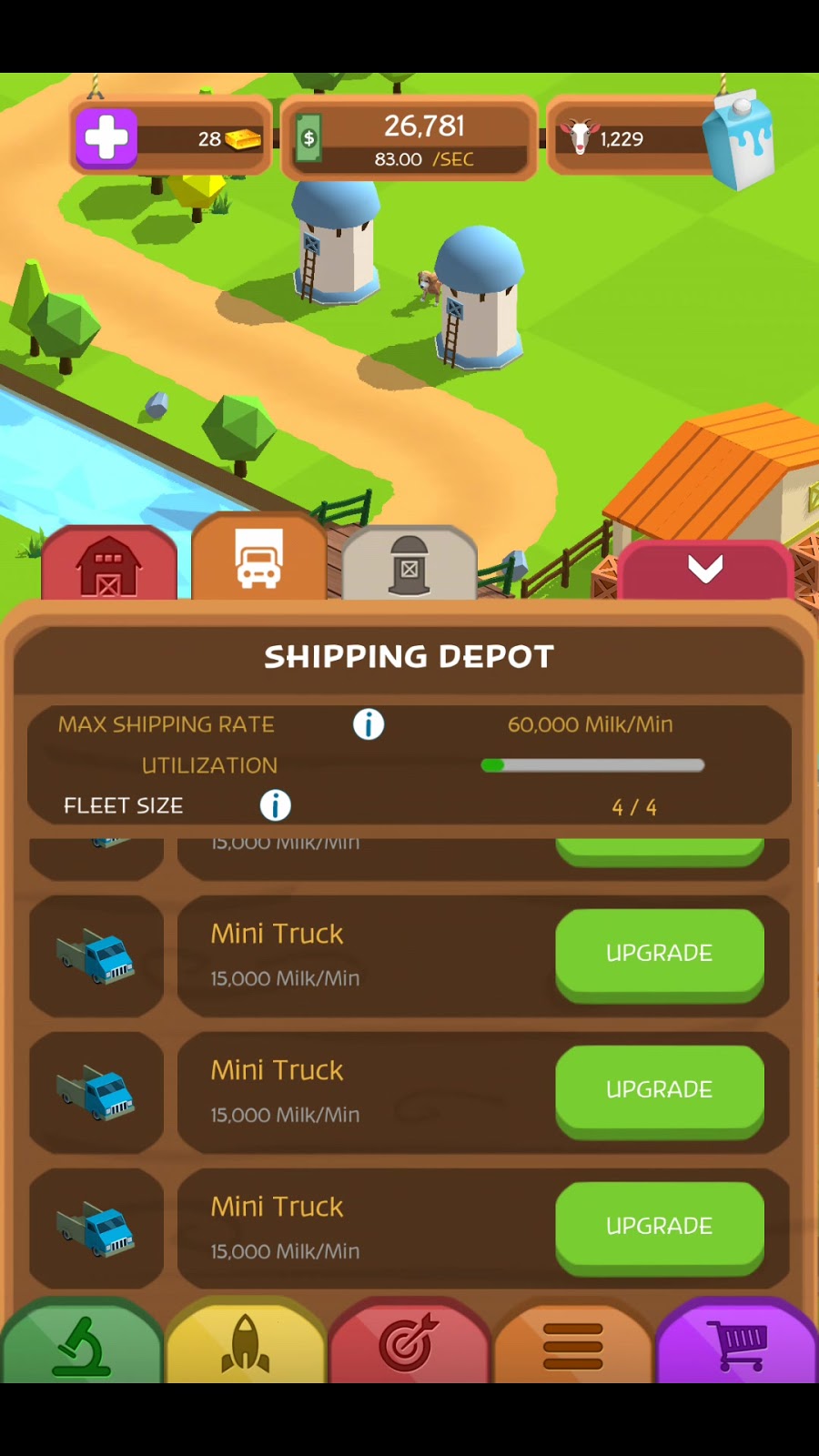Open the shopping cart store
Image resolution: width=819 pixels, height=1456 pixels.
tap(739, 1344)
